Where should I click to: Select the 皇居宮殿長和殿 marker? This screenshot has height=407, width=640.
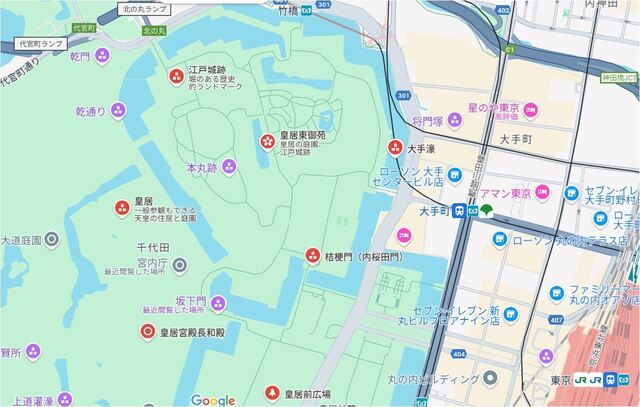click(x=147, y=330)
